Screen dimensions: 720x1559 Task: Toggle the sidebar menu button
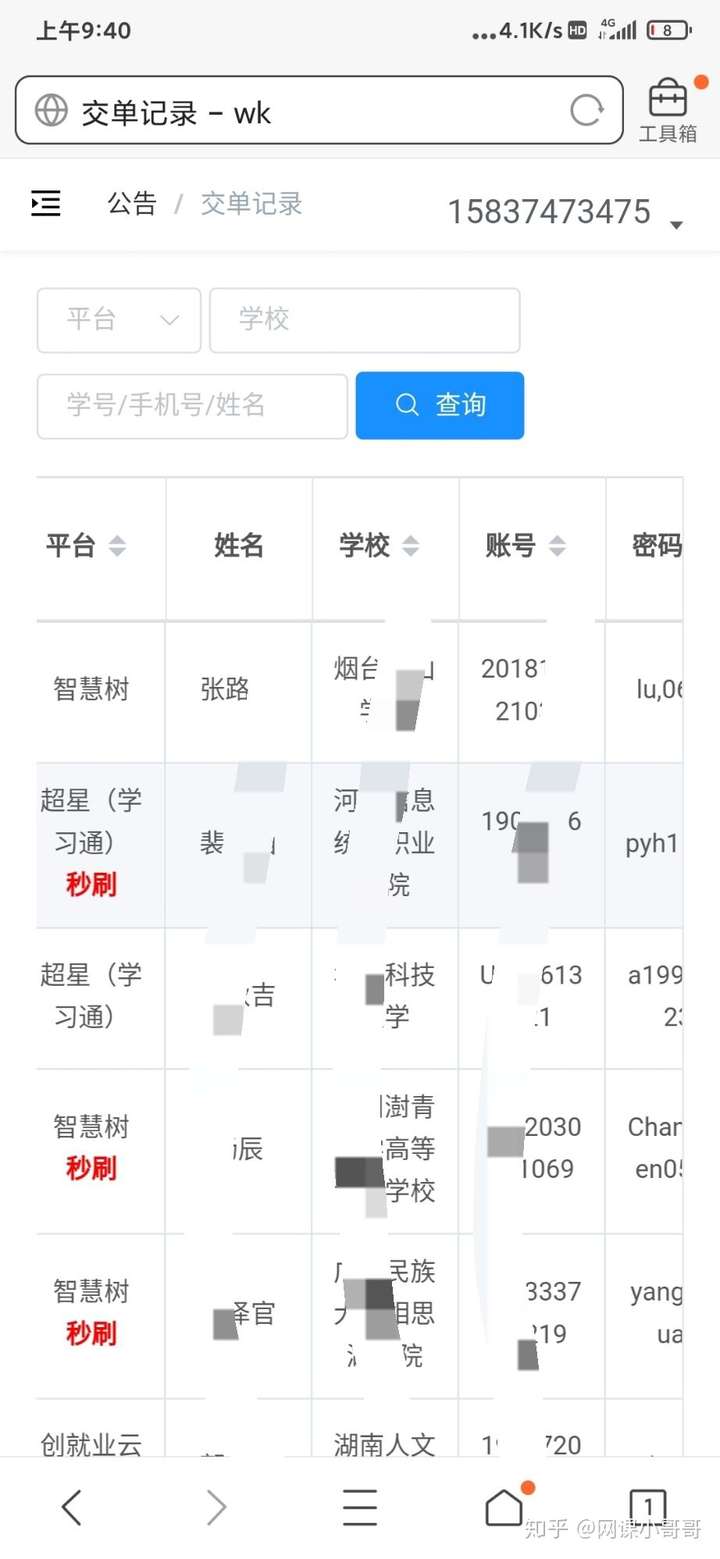pyautogui.click(x=46, y=204)
